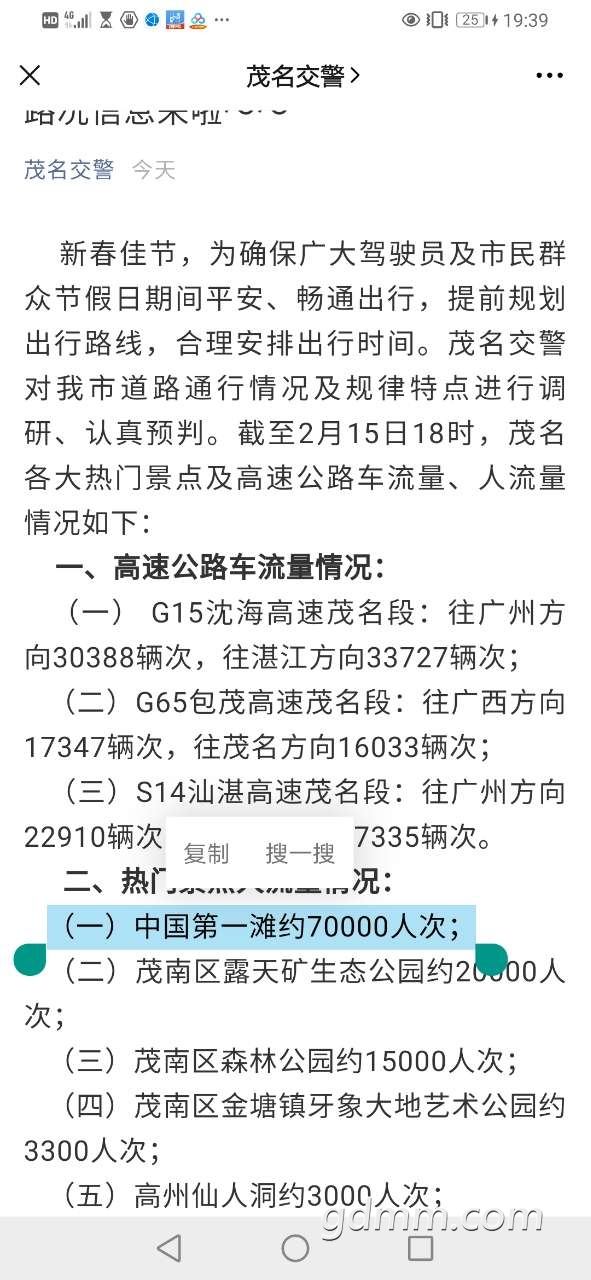
Task: Open the three-dot more options menu
Action: pyautogui.click(x=550, y=75)
